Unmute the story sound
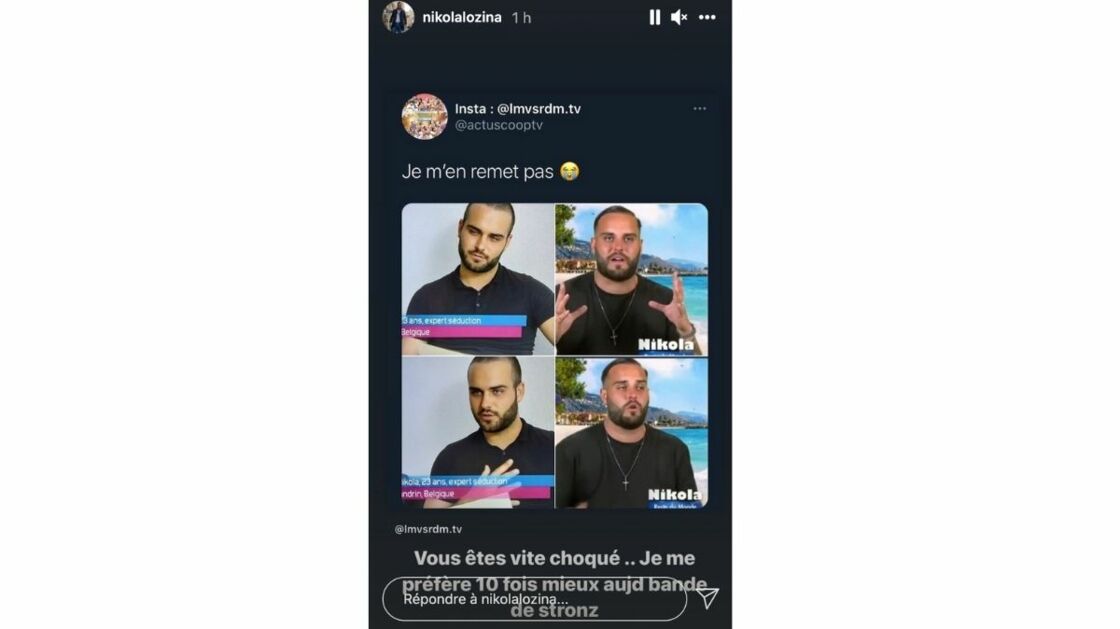This screenshot has height=629, width=1120. click(x=679, y=17)
